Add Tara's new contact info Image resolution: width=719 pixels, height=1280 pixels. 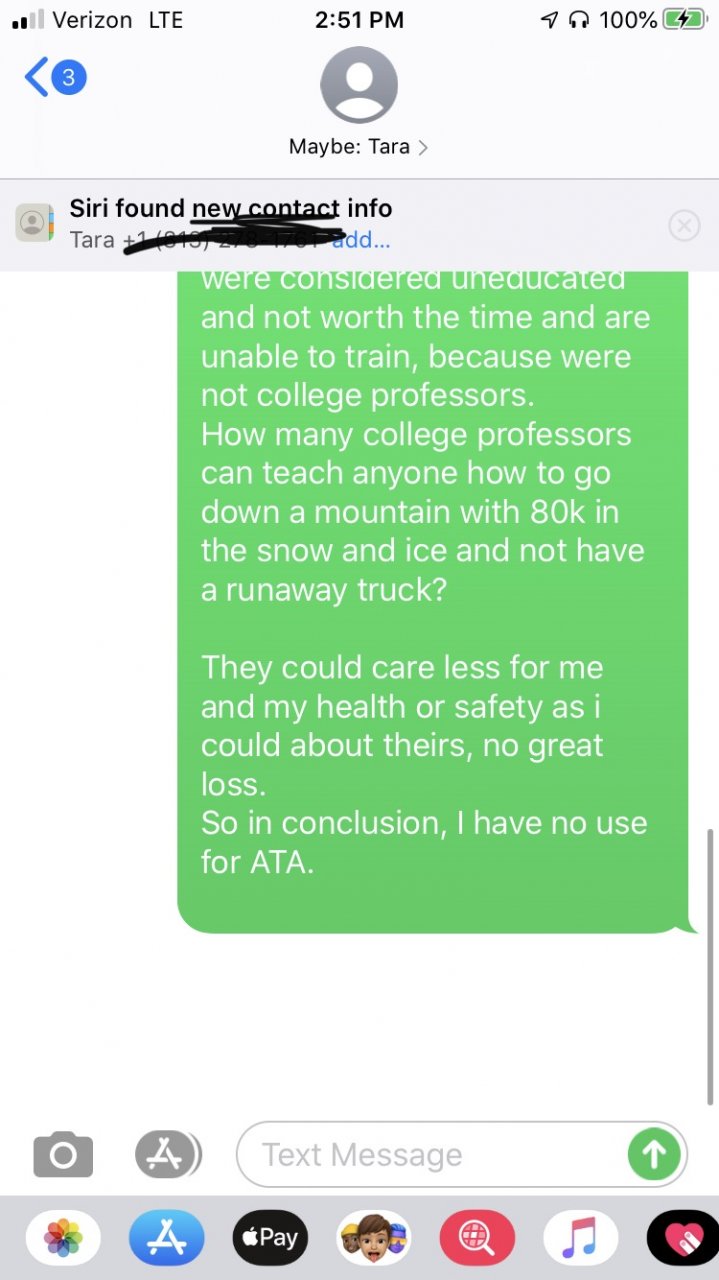pos(361,240)
